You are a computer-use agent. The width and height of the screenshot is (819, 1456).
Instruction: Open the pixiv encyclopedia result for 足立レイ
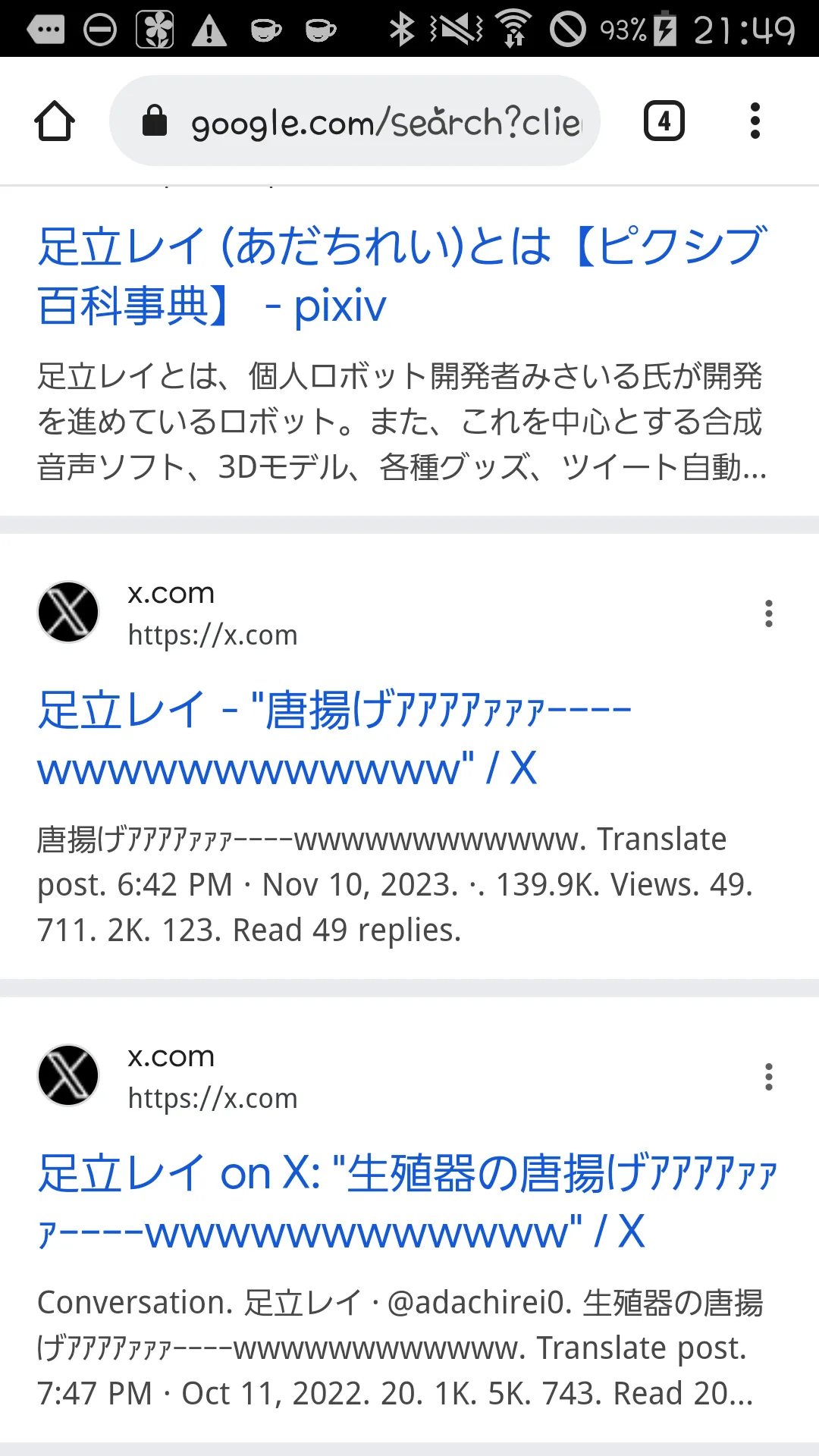click(x=402, y=276)
